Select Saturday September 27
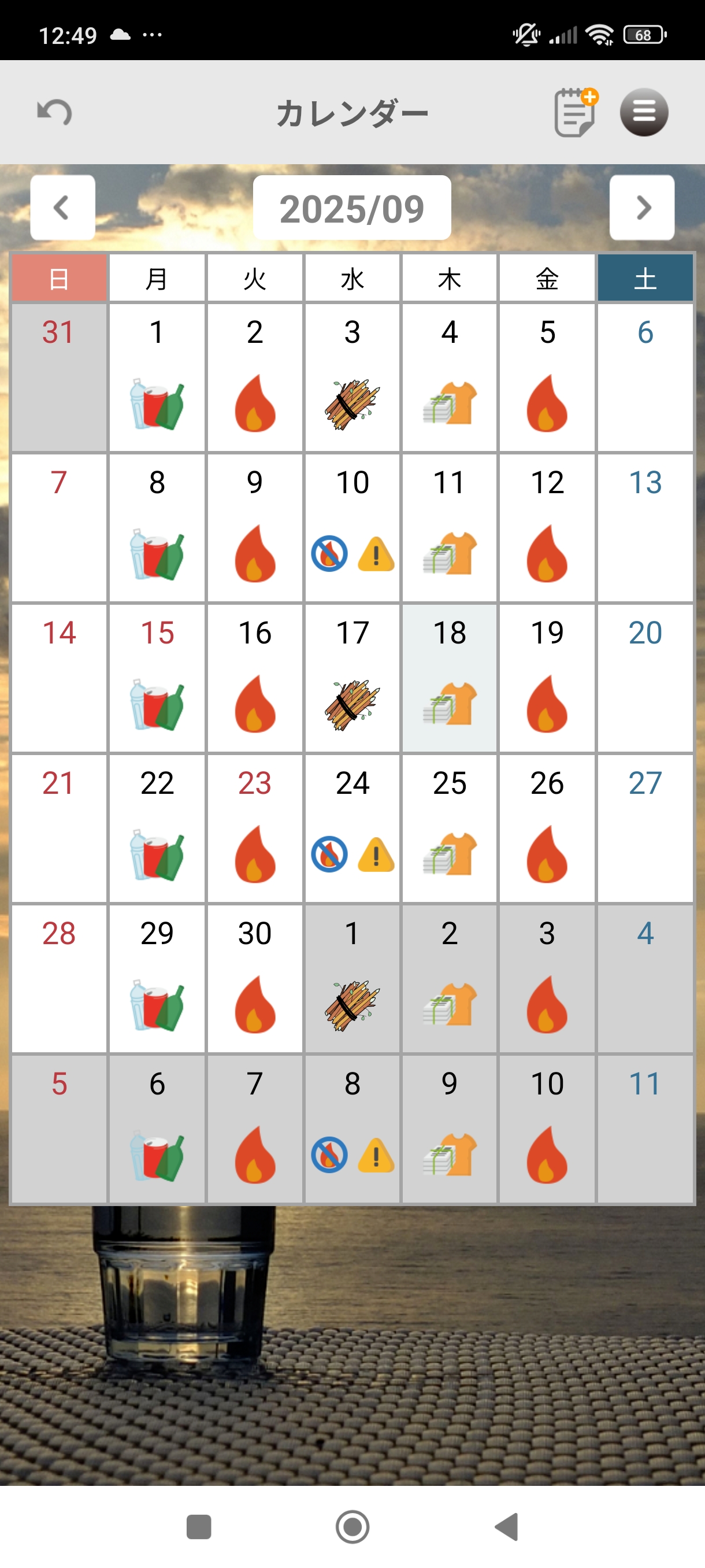This screenshot has height=1568, width=705. 645,829
